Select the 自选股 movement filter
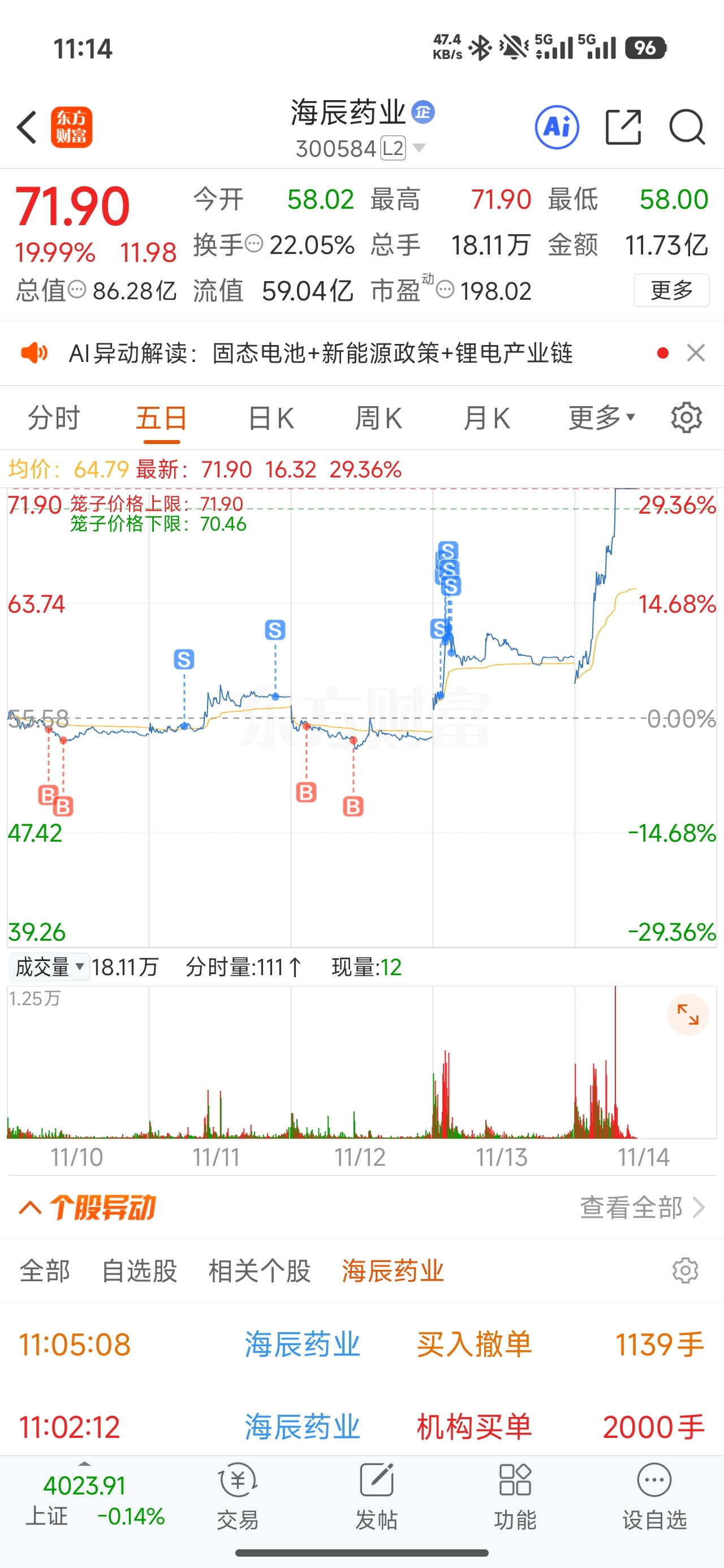The height and width of the screenshot is (1568, 724). pyautogui.click(x=140, y=1271)
